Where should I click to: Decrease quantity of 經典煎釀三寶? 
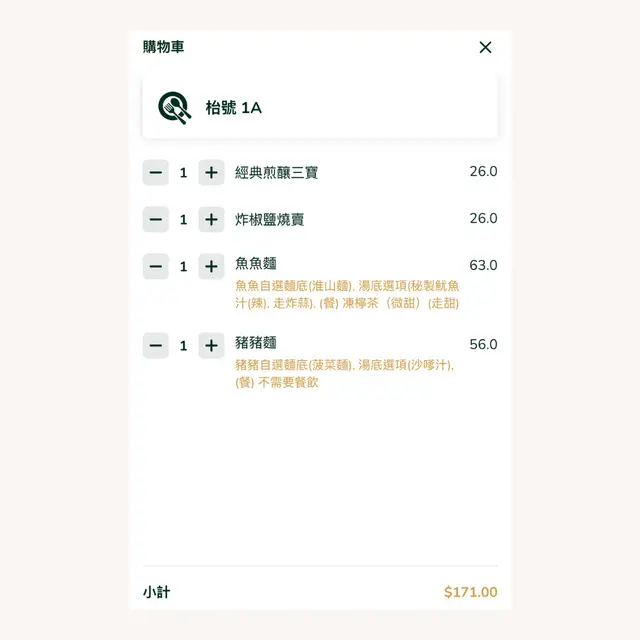(156, 173)
